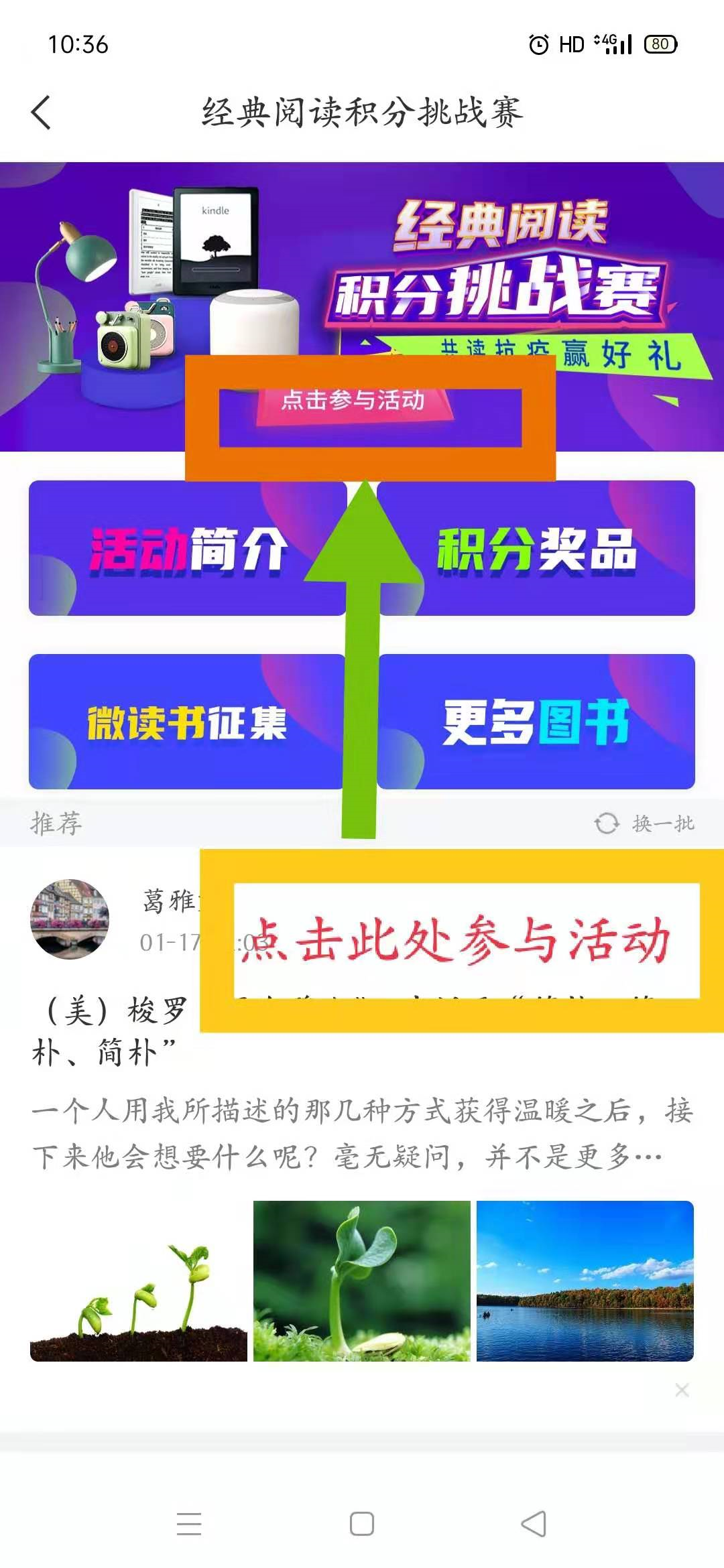This screenshot has height=1568, width=724.
Task: Refresh recommendations with 换一批
Action: click(x=645, y=823)
